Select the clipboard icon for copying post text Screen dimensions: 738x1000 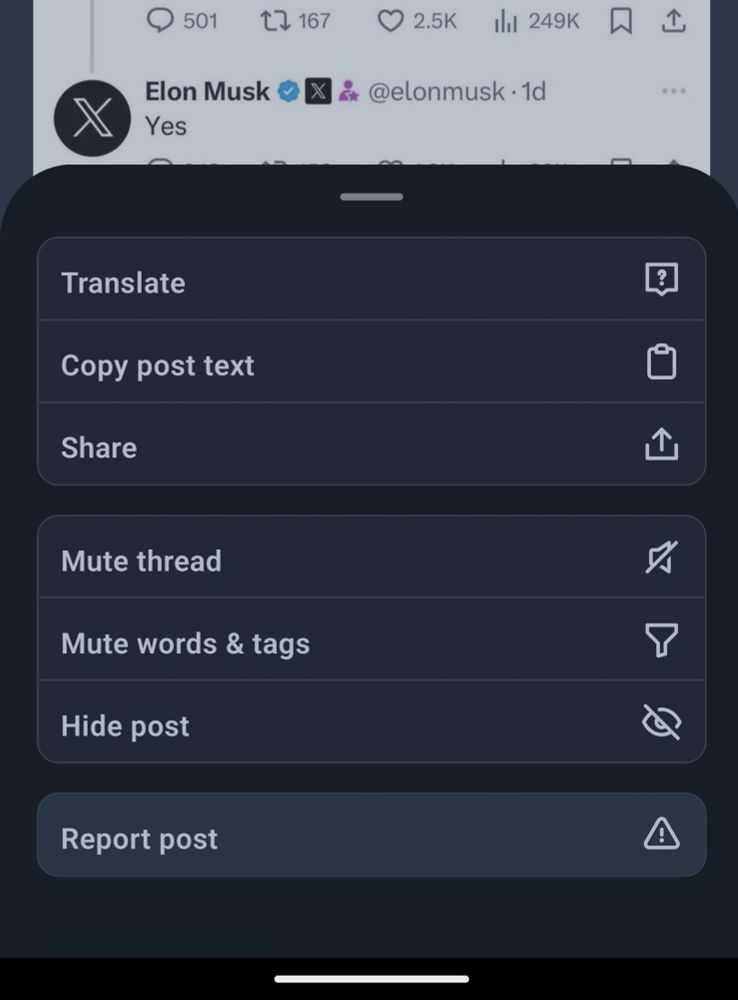pos(661,362)
